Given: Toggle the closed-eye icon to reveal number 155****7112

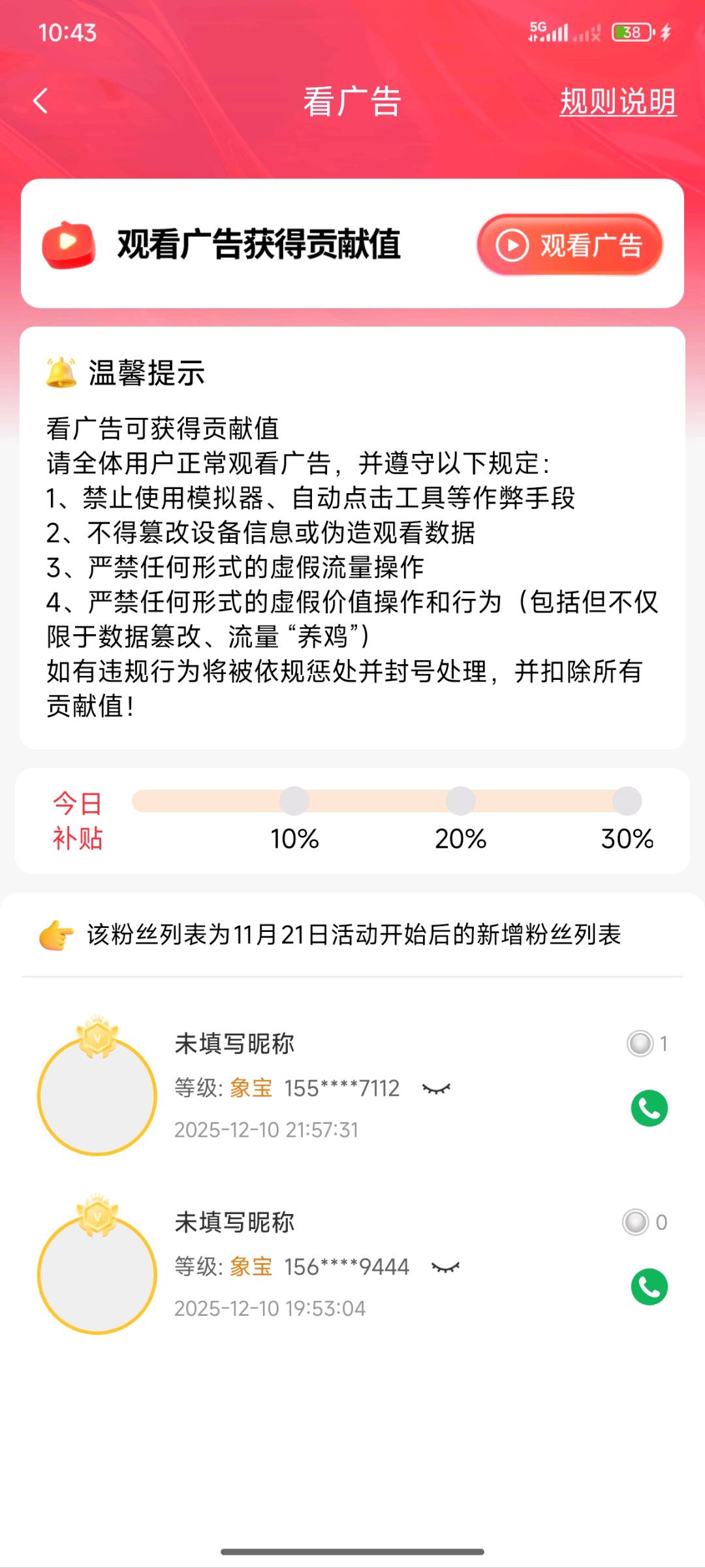Looking at the screenshot, I should pos(436,1089).
